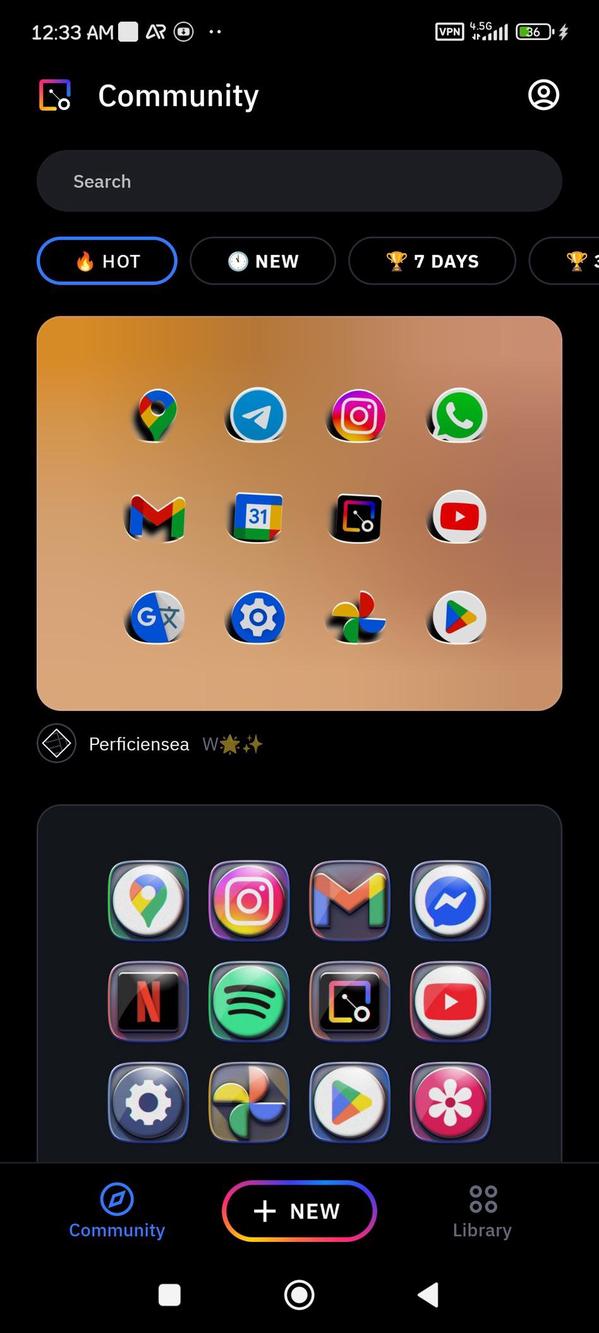Select the 7 DAYS filter chip
Image resolution: width=599 pixels, height=1333 pixels.
[432, 261]
